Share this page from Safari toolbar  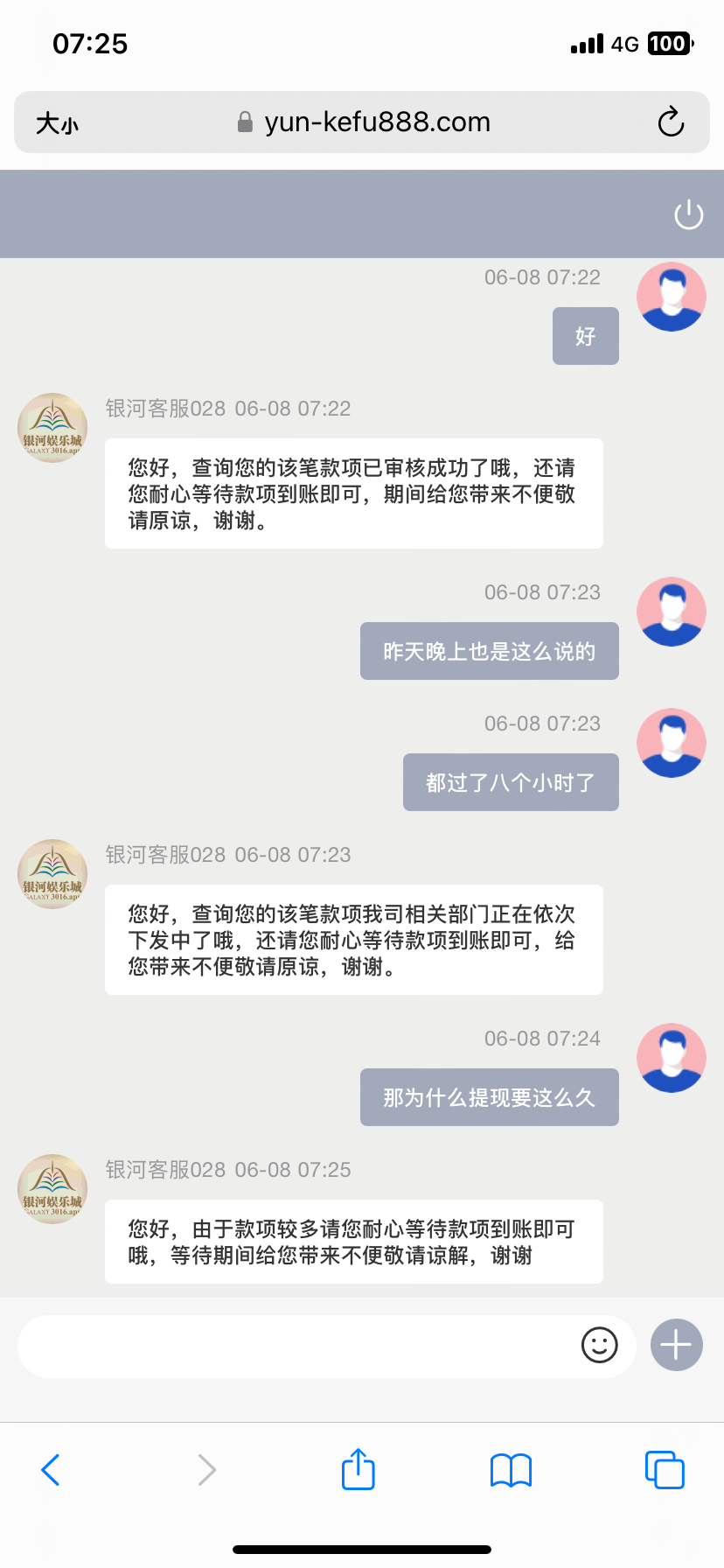point(358,1470)
